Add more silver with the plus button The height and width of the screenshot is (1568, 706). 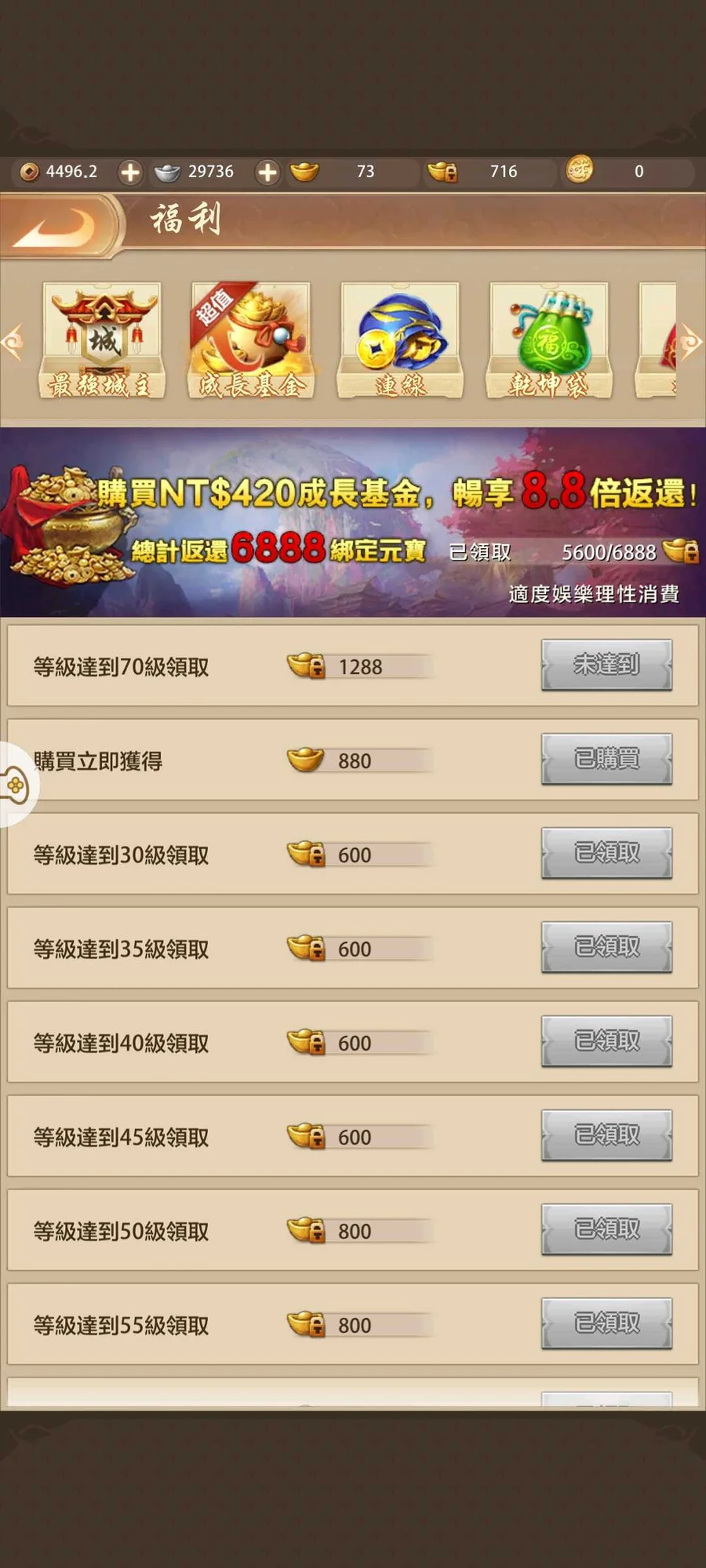tap(267, 172)
